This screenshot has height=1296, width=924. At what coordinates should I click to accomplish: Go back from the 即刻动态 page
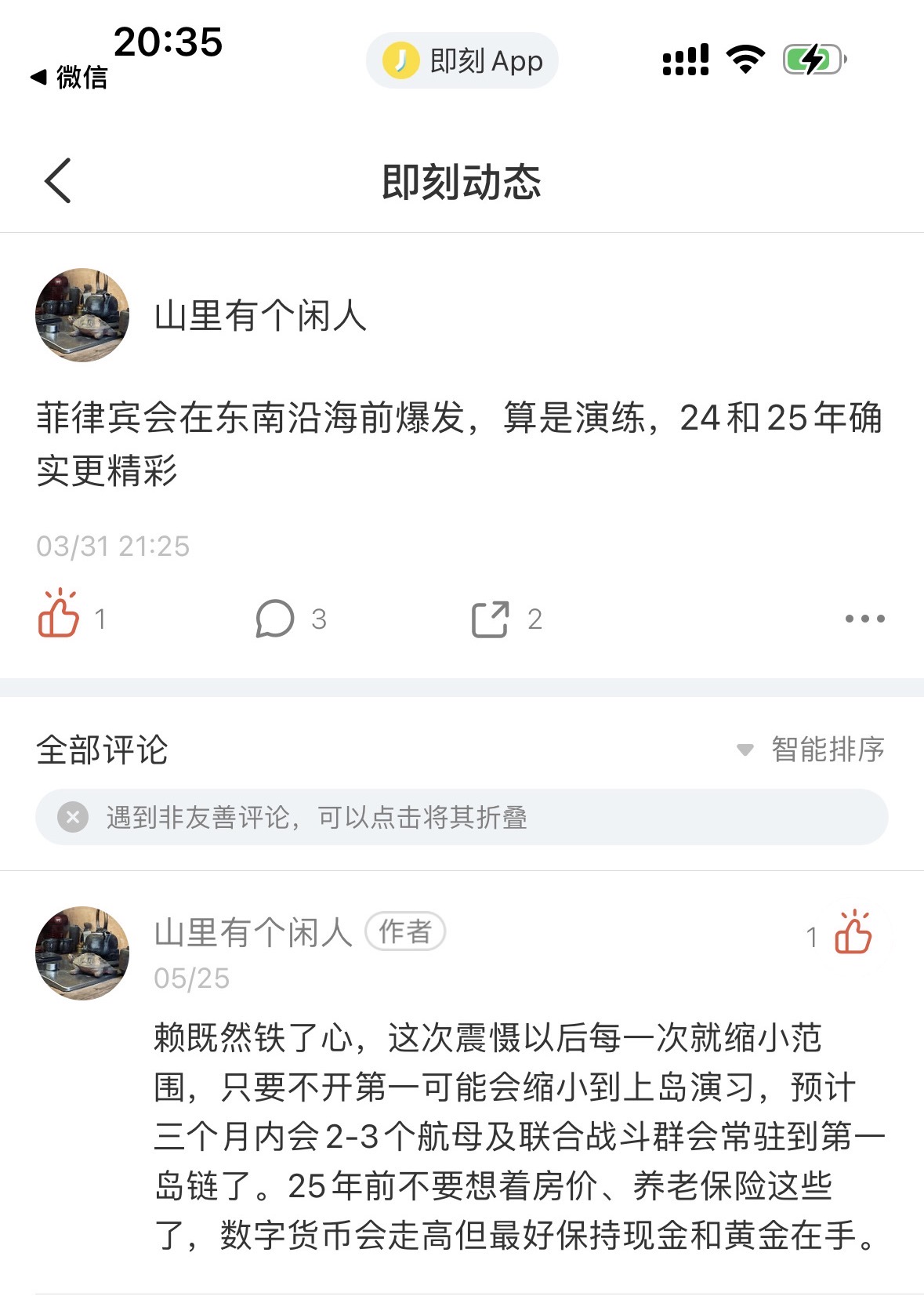58,181
